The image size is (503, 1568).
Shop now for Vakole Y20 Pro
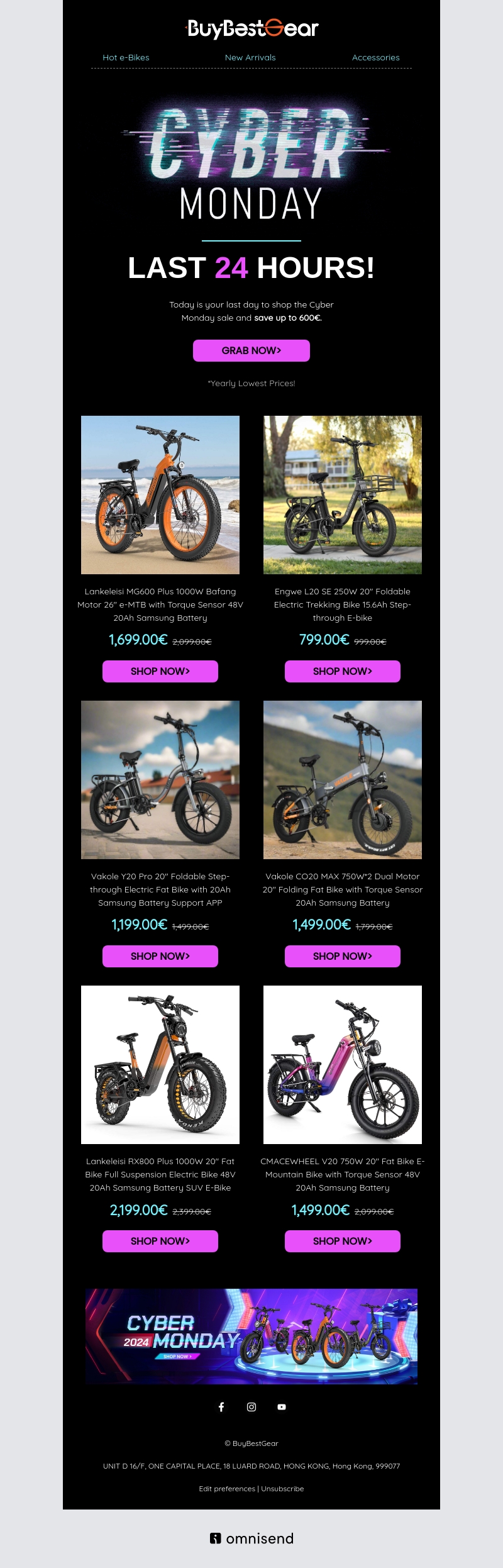pos(160,956)
